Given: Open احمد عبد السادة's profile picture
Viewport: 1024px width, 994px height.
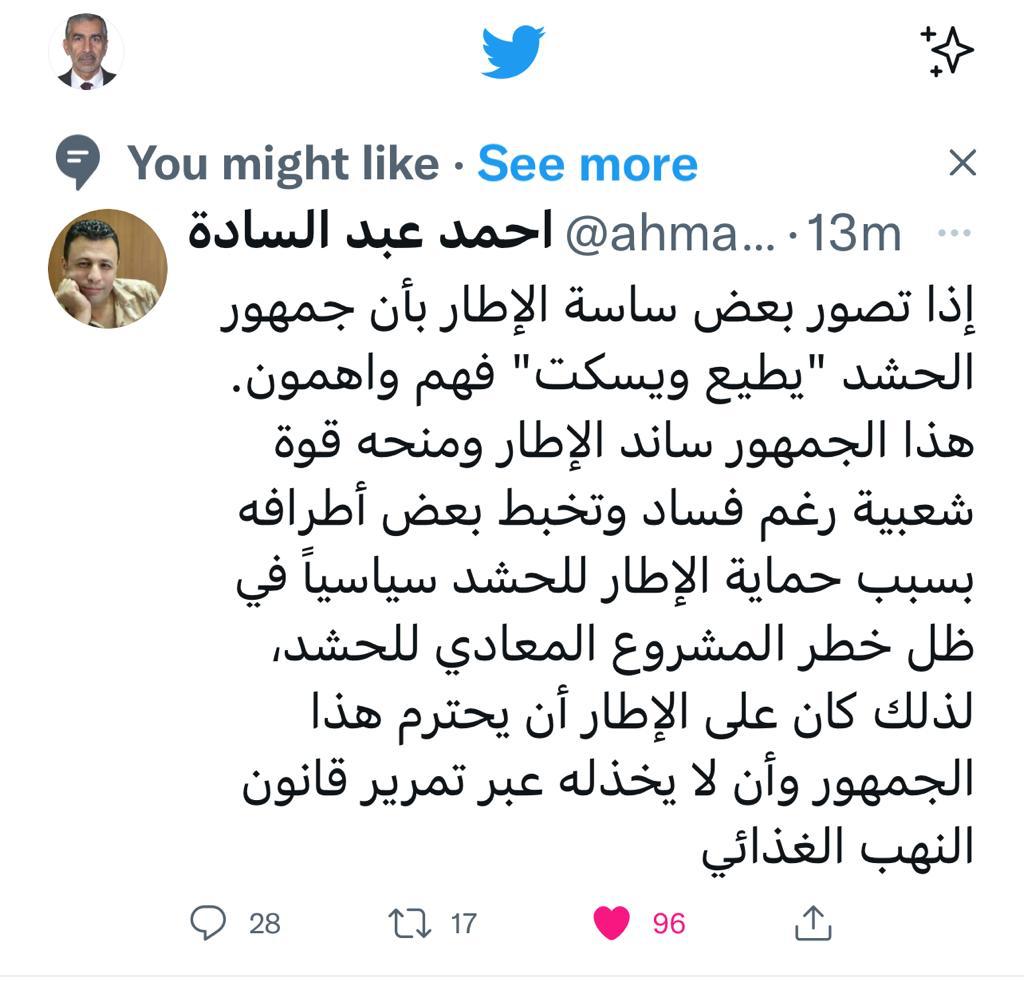Looking at the screenshot, I should click(107, 269).
